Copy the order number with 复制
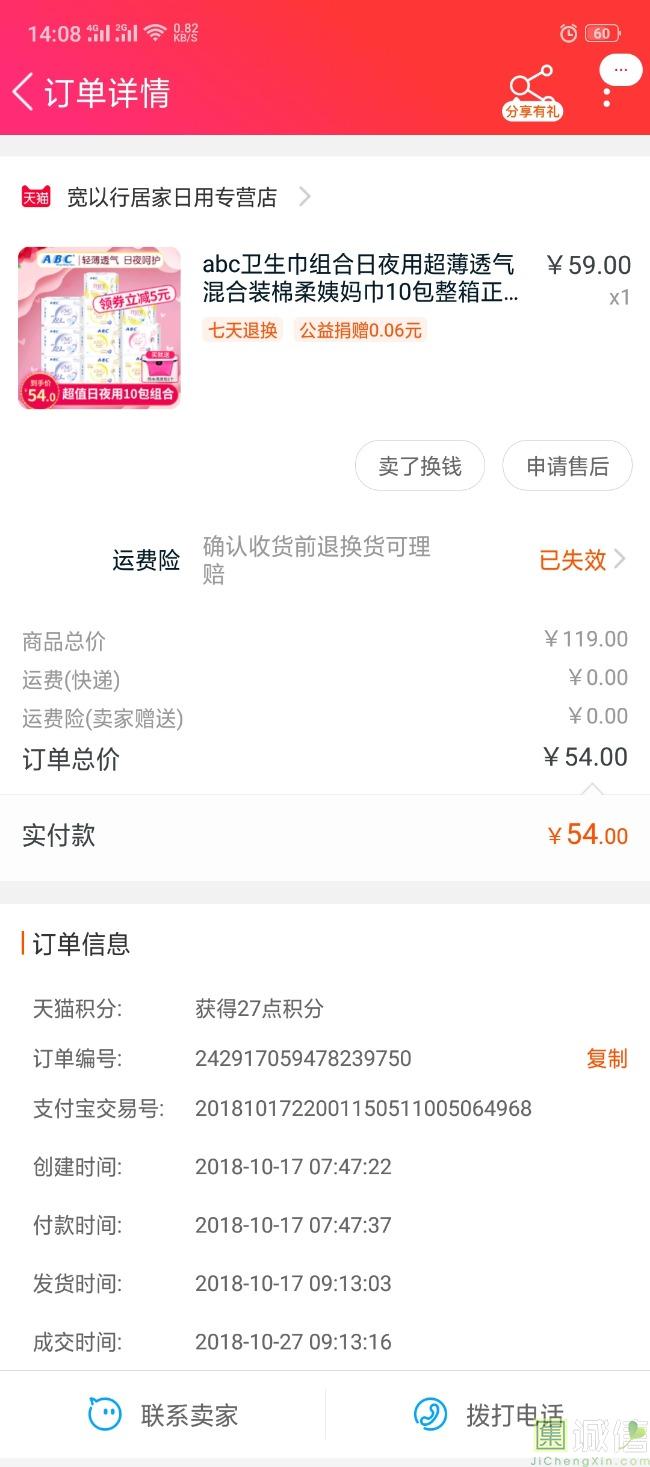This screenshot has height=1467, width=650. pos(606,1059)
